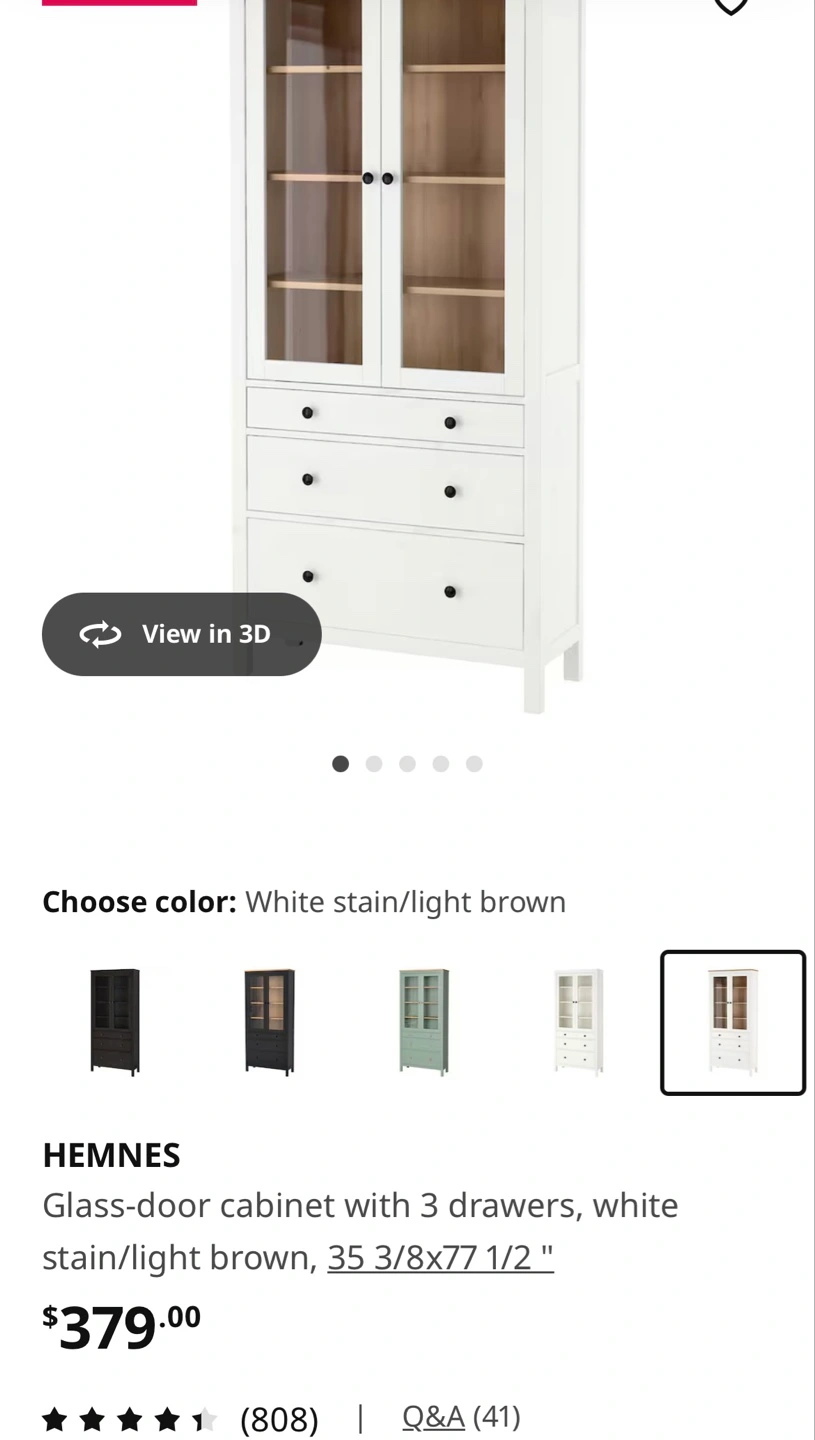This screenshot has height=1440, width=815.
Task: Choose the black-brown/light brown color option
Action: point(270,1022)
